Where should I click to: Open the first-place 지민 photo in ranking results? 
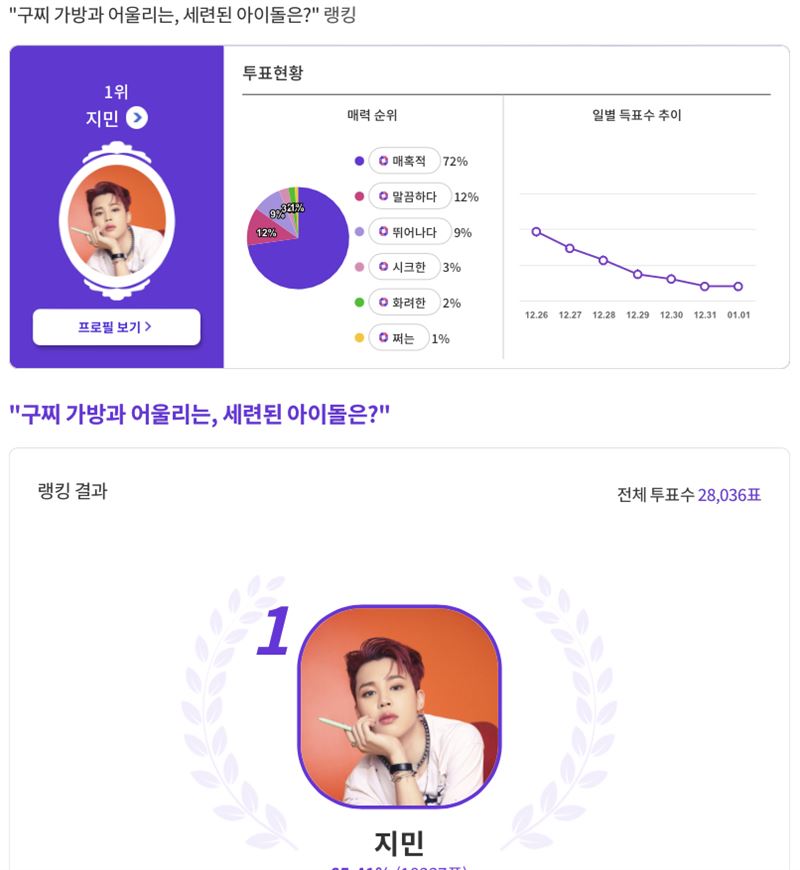(x=399, y=706)
